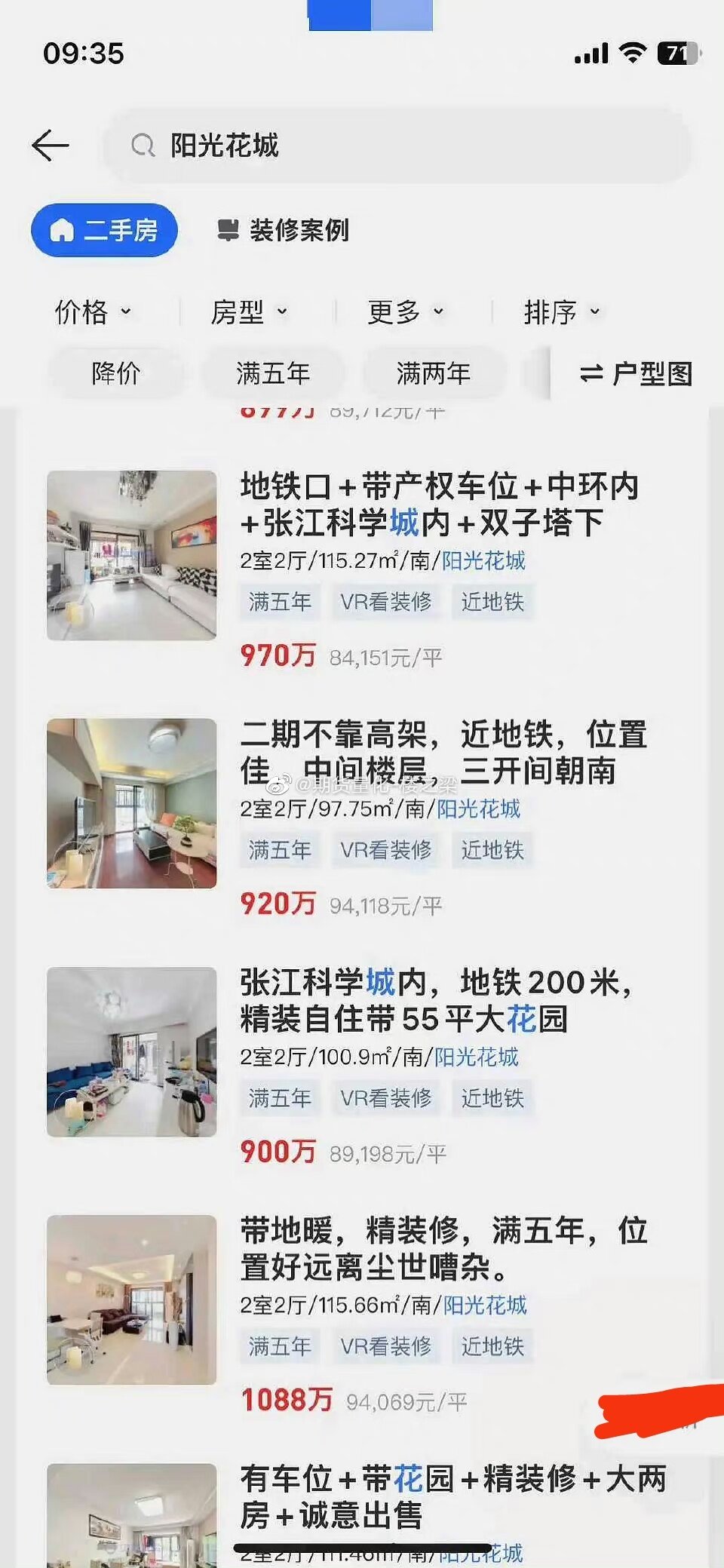Expand the 价格 filter dropdown
This screenshot has height=1568, width=724.
coord(93,311)
